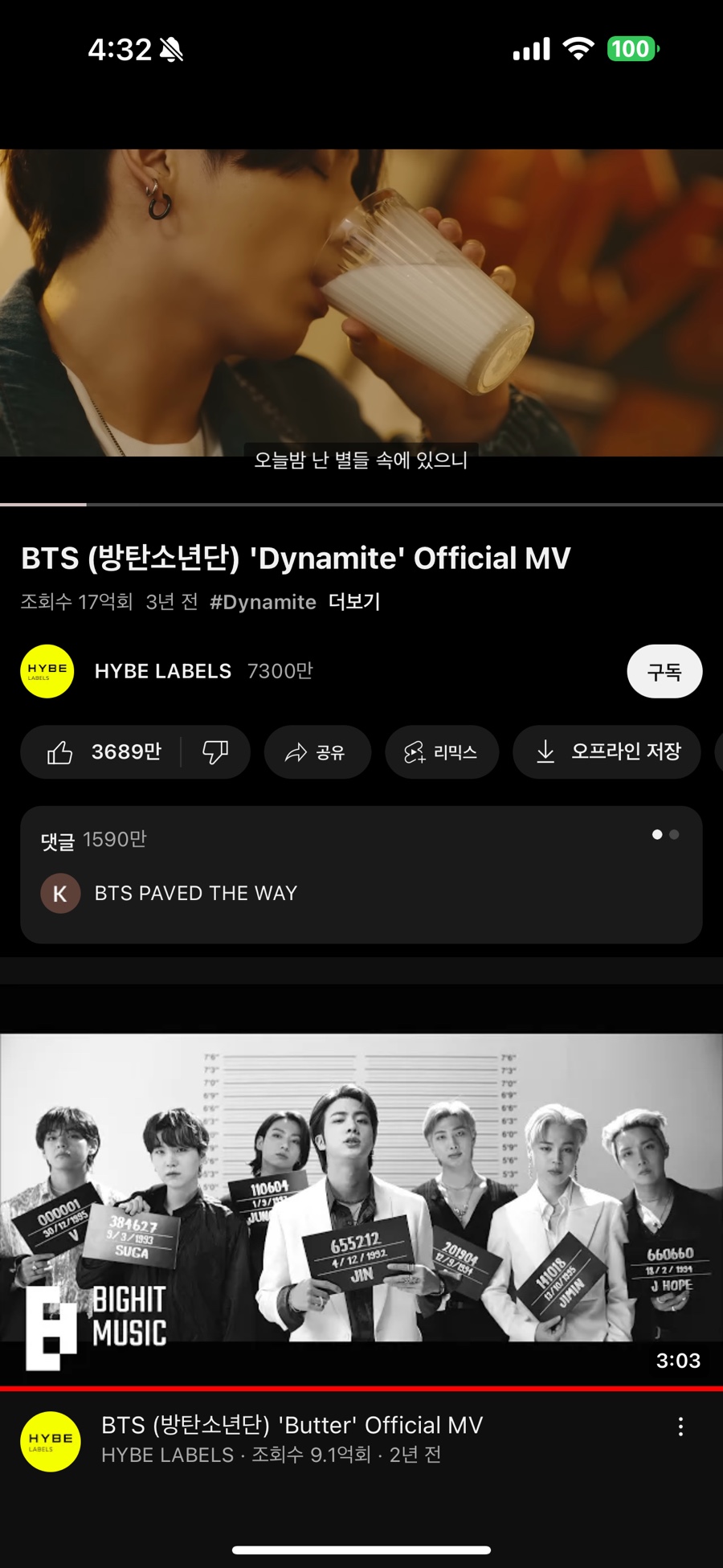The height and width of the screenshot is (1568, 723).
Task: Share this video via 공유
Action: pyautogui.click(x=317, y=752)
